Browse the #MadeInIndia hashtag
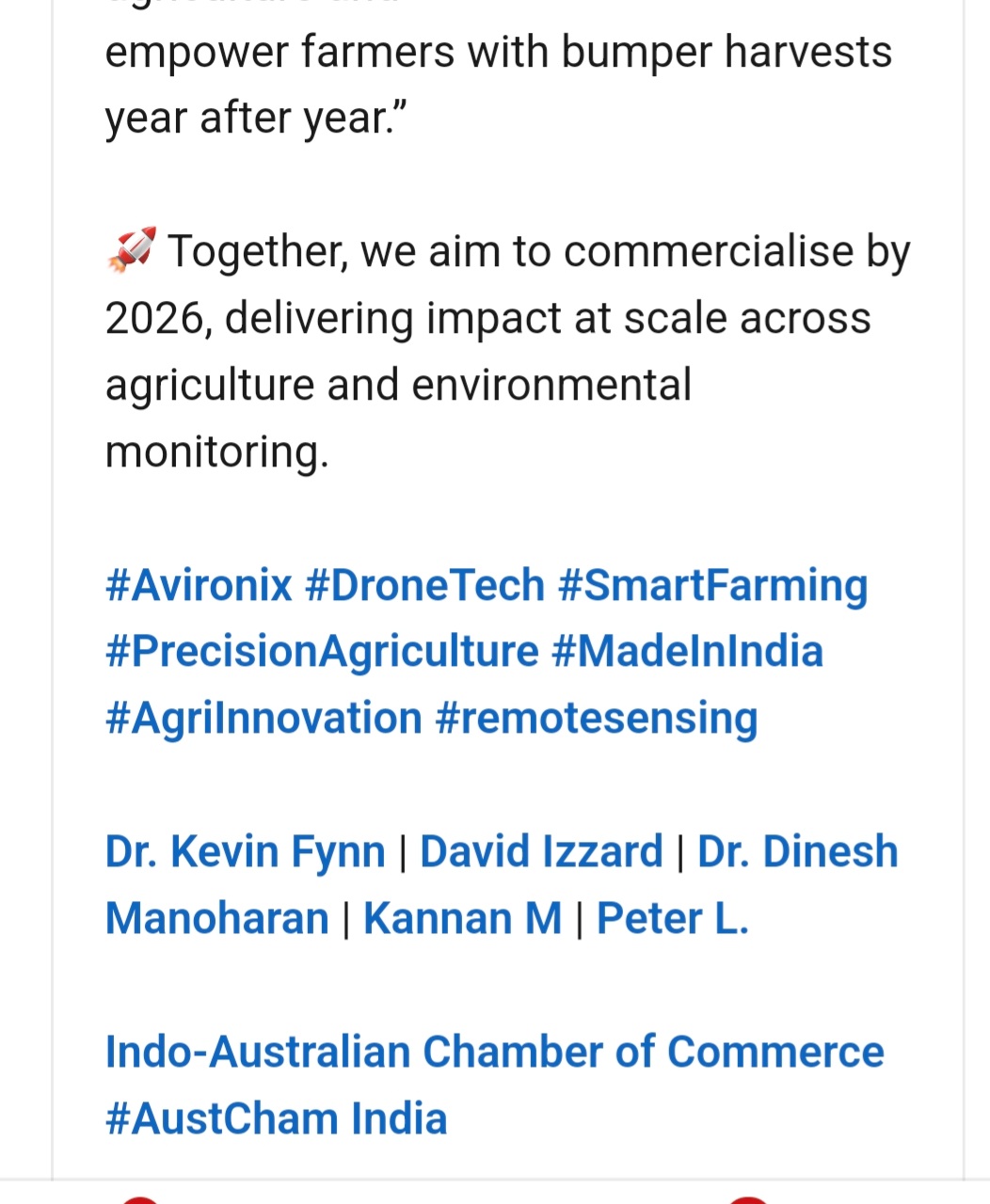The width and height of the screenshot is (990, 1204). 687,652
